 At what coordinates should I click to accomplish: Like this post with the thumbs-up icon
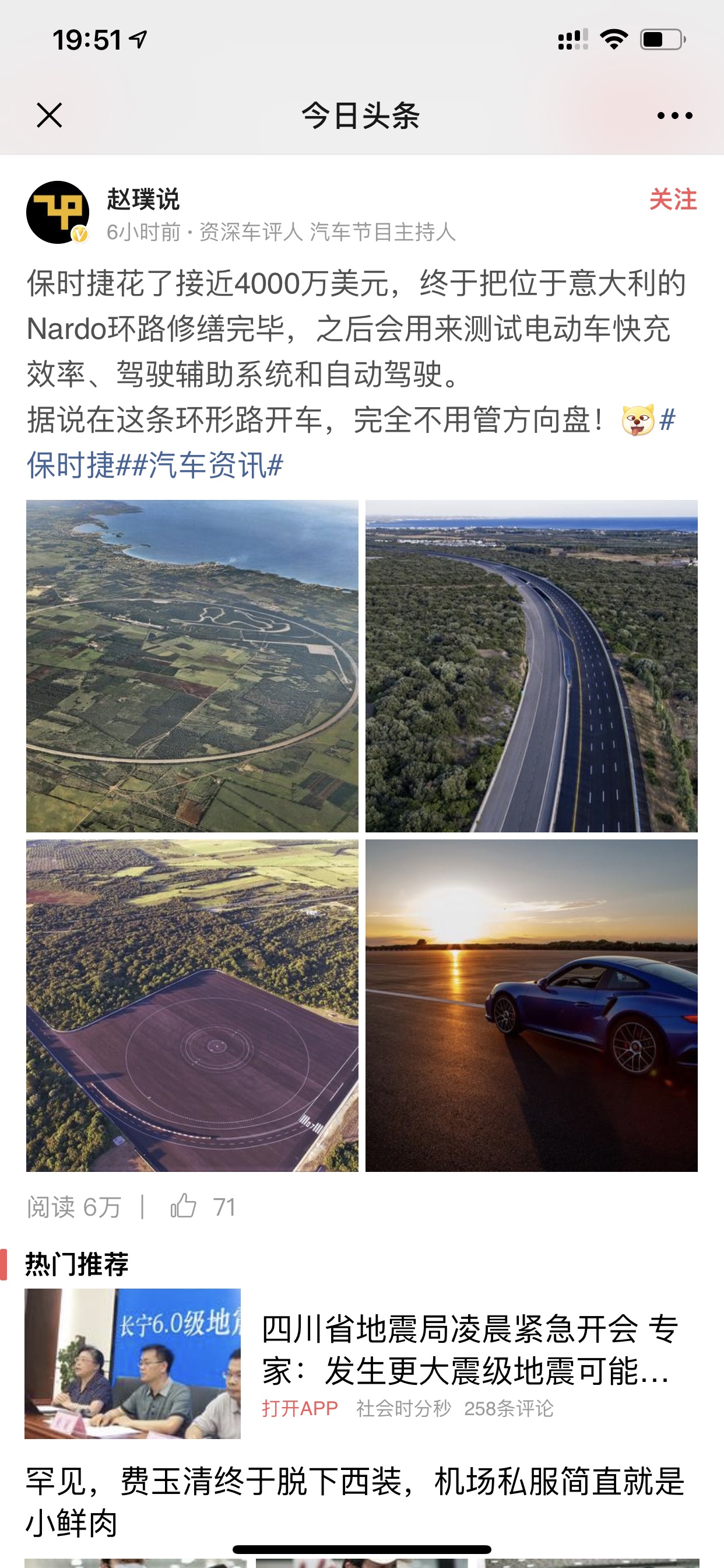pyautogui.click(x=184, y=1206)
